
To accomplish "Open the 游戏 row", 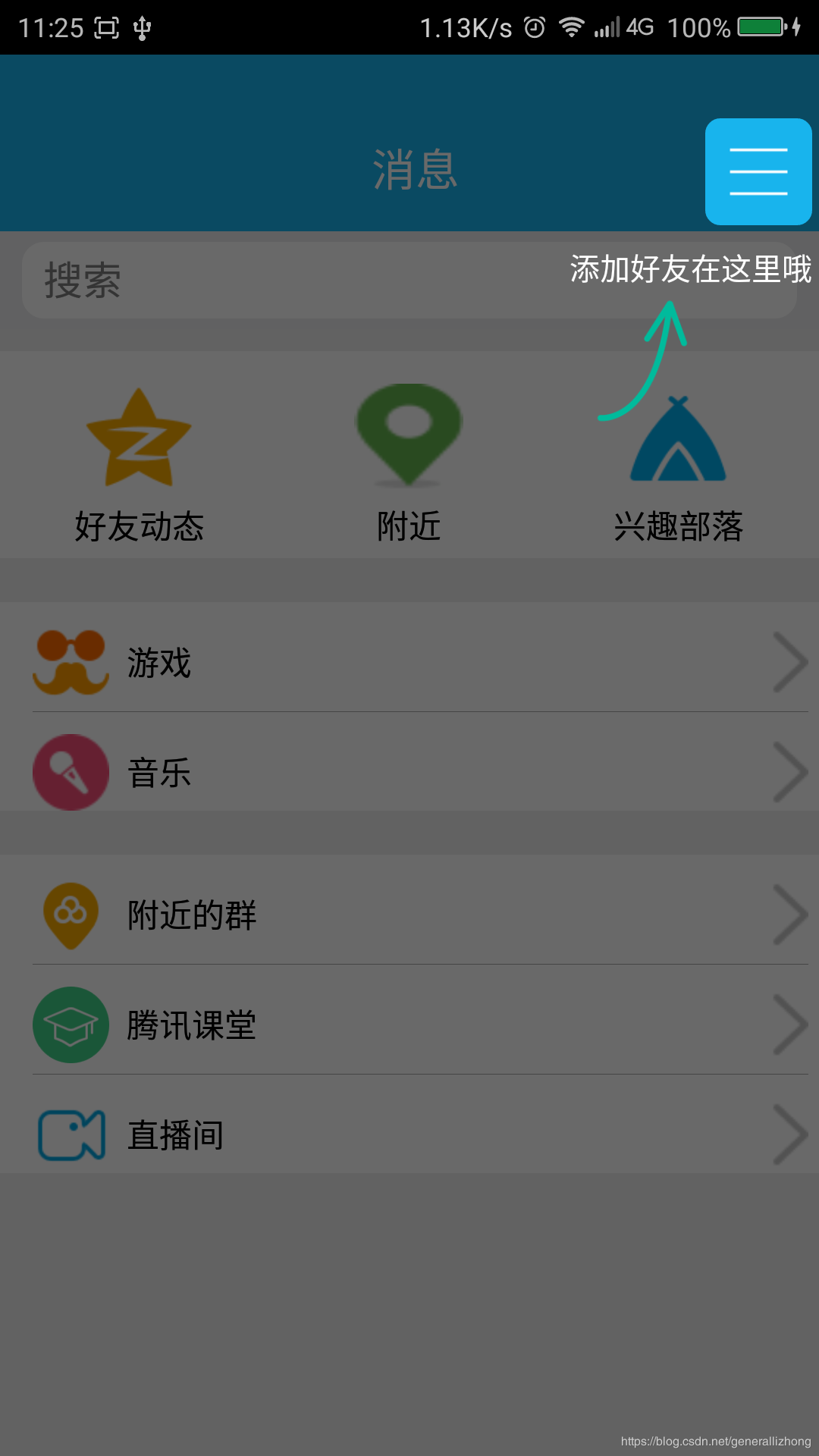I will (x=409, y=657).
